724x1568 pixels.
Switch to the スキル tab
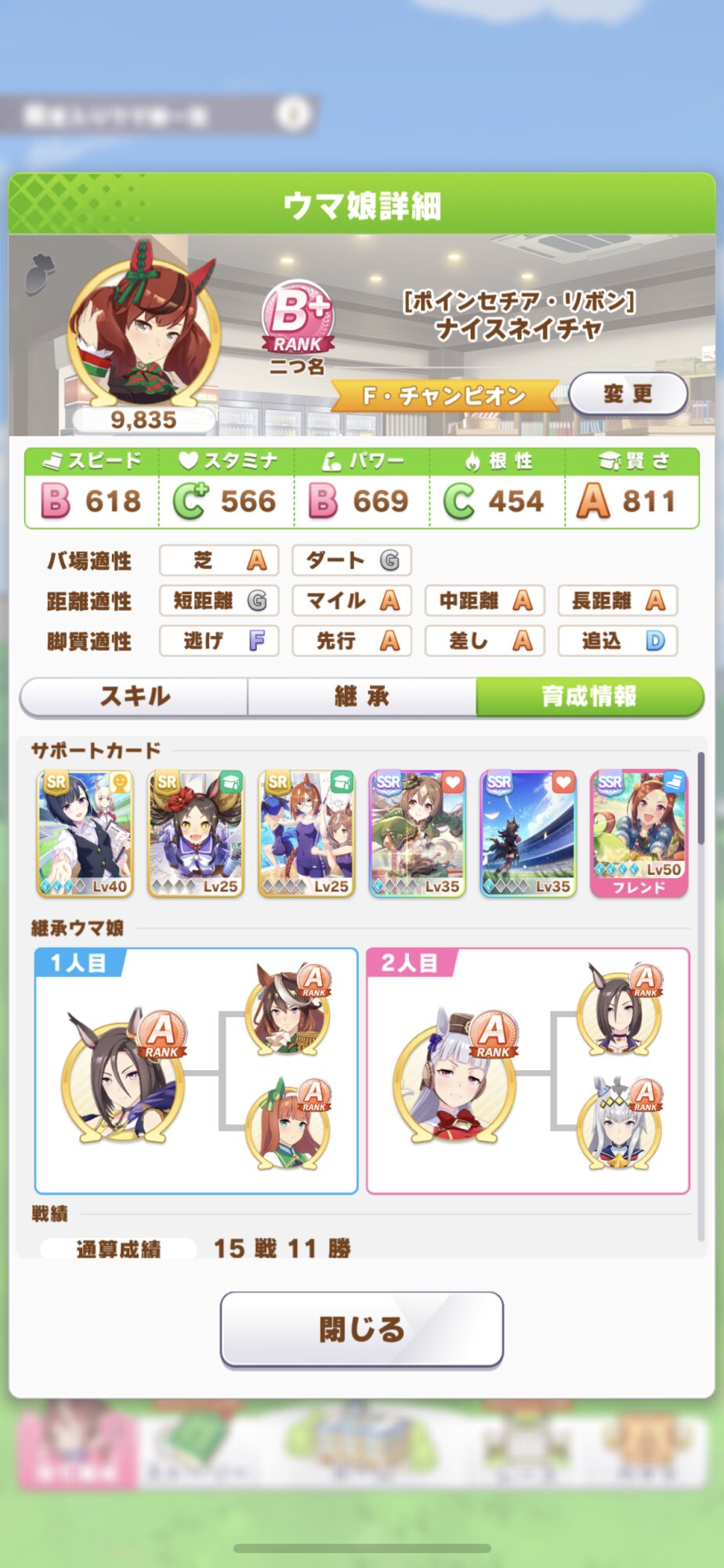134,696
